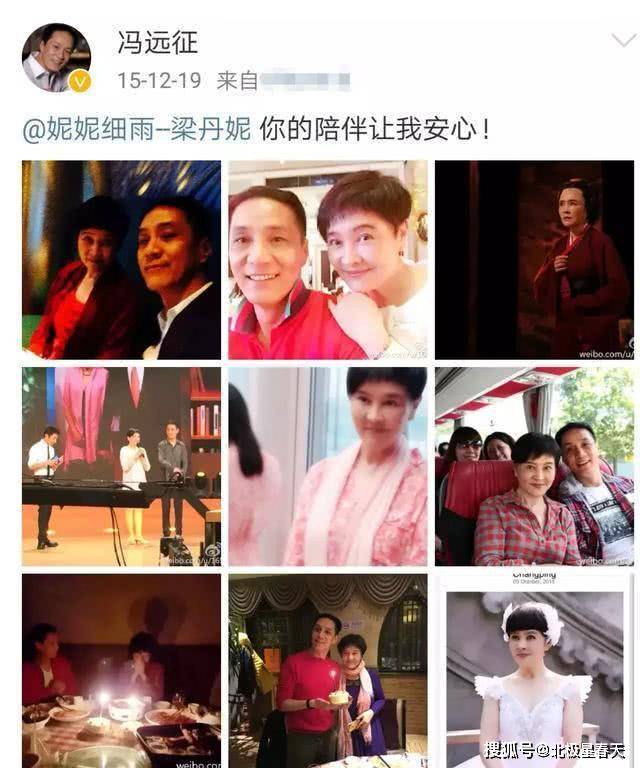Open the bus photo with red seats
Image resolution: width=640 pixels, height=768 pixels.
pyautogui.click(x=534, y=466)
